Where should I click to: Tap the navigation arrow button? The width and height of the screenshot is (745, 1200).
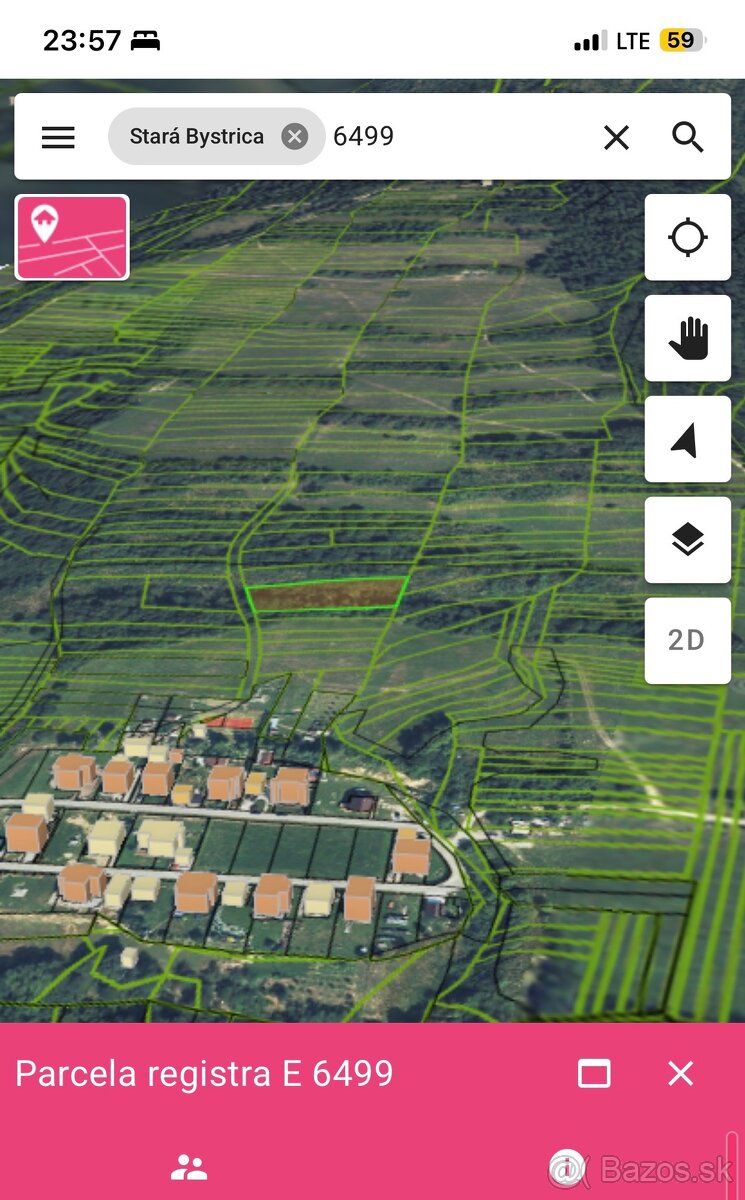point(688,439)
